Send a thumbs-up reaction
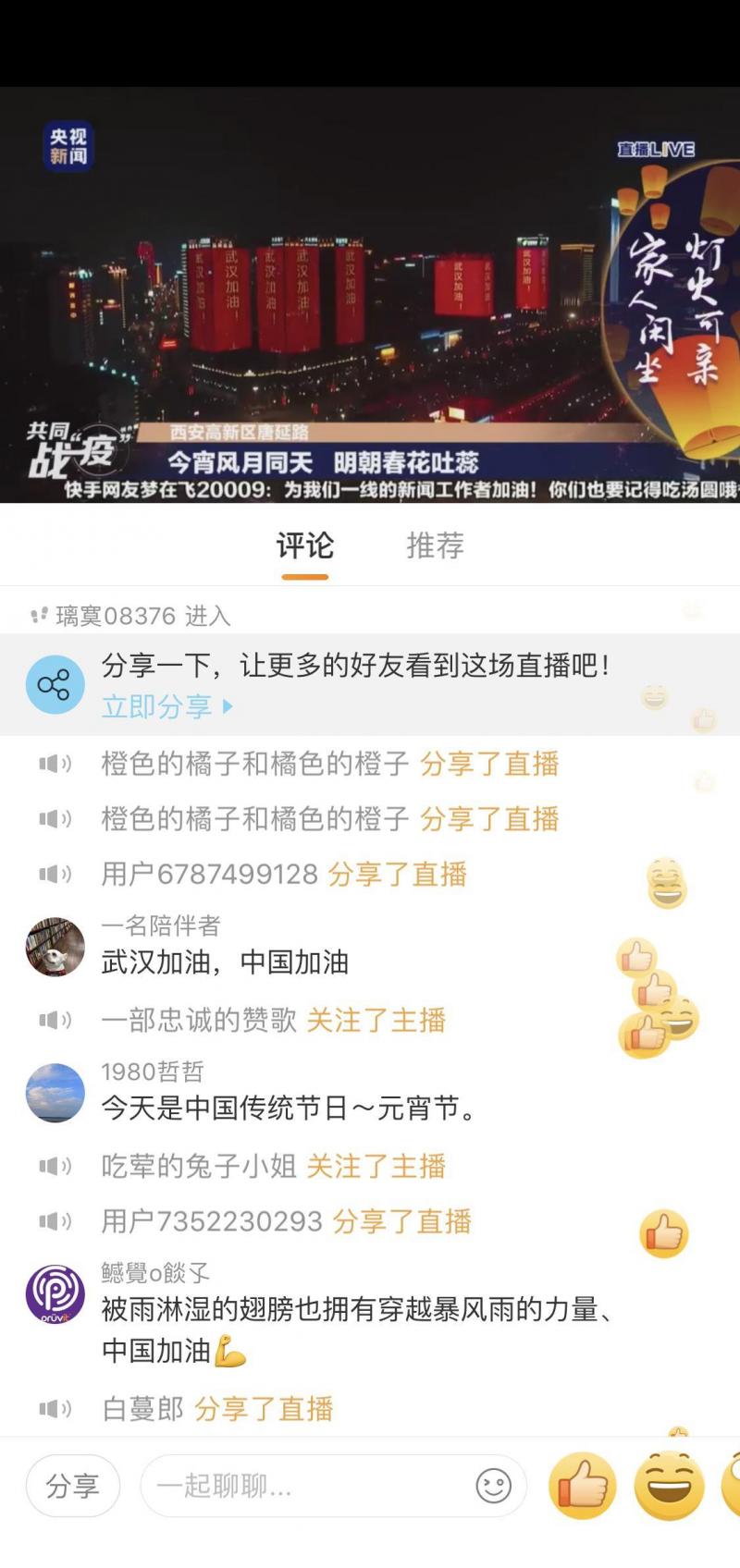Screen dimensions: 740x1568 [583, 1486]
